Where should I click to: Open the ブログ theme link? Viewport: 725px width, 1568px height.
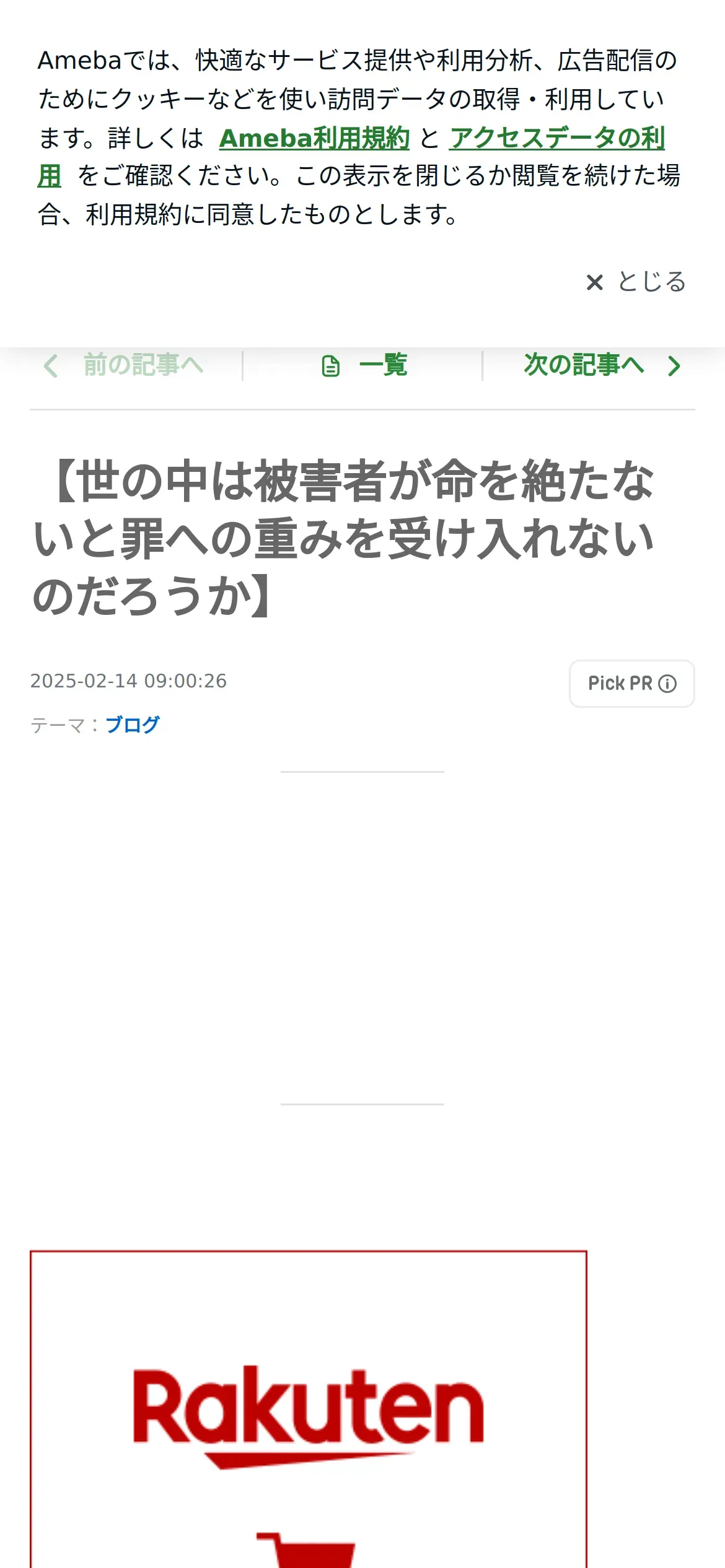pos(133,725)
